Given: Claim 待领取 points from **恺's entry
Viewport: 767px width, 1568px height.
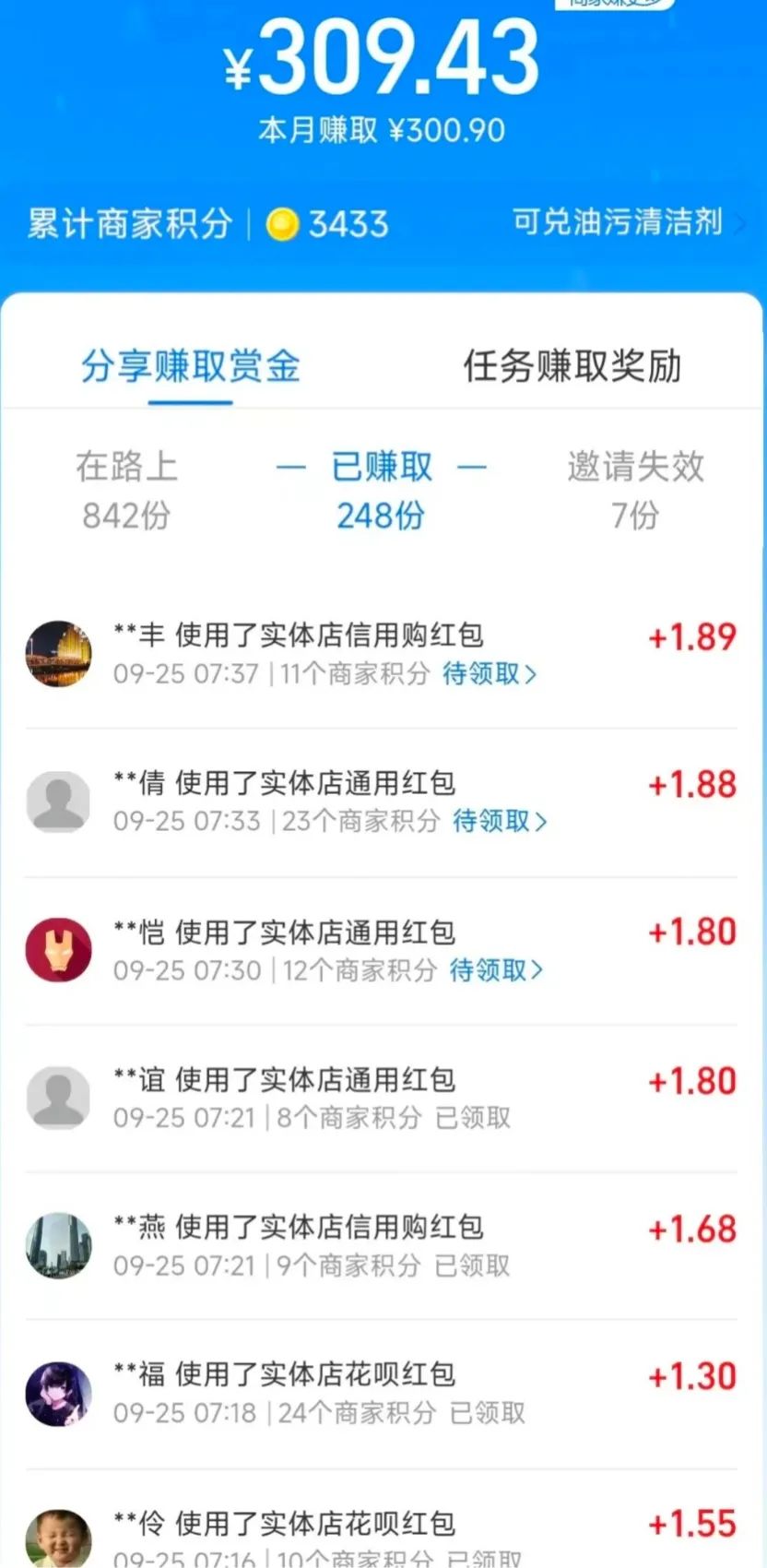Looking at the screenshot, I should pos(496,970).
